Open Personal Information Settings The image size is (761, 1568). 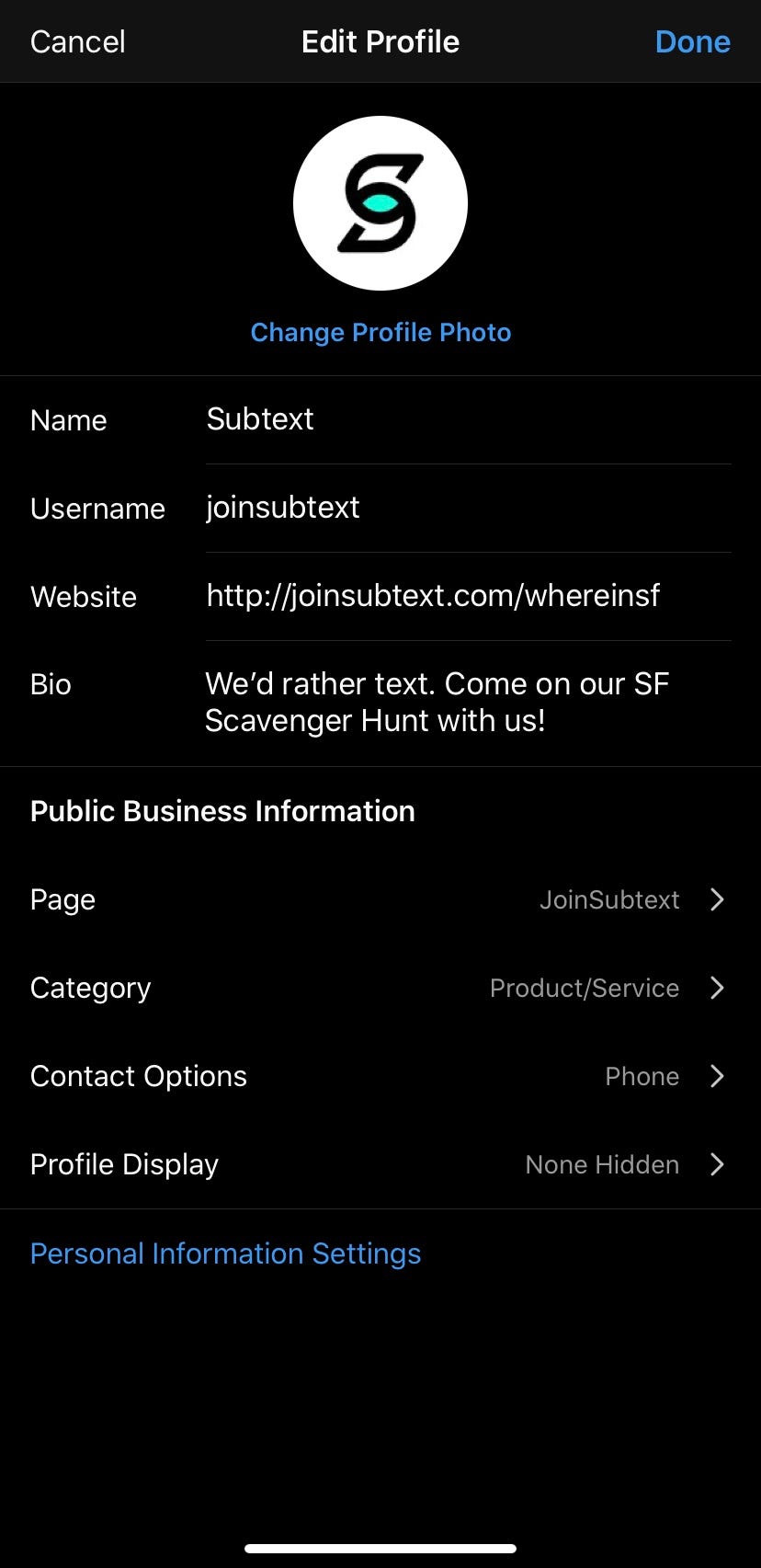(225, 1253)
